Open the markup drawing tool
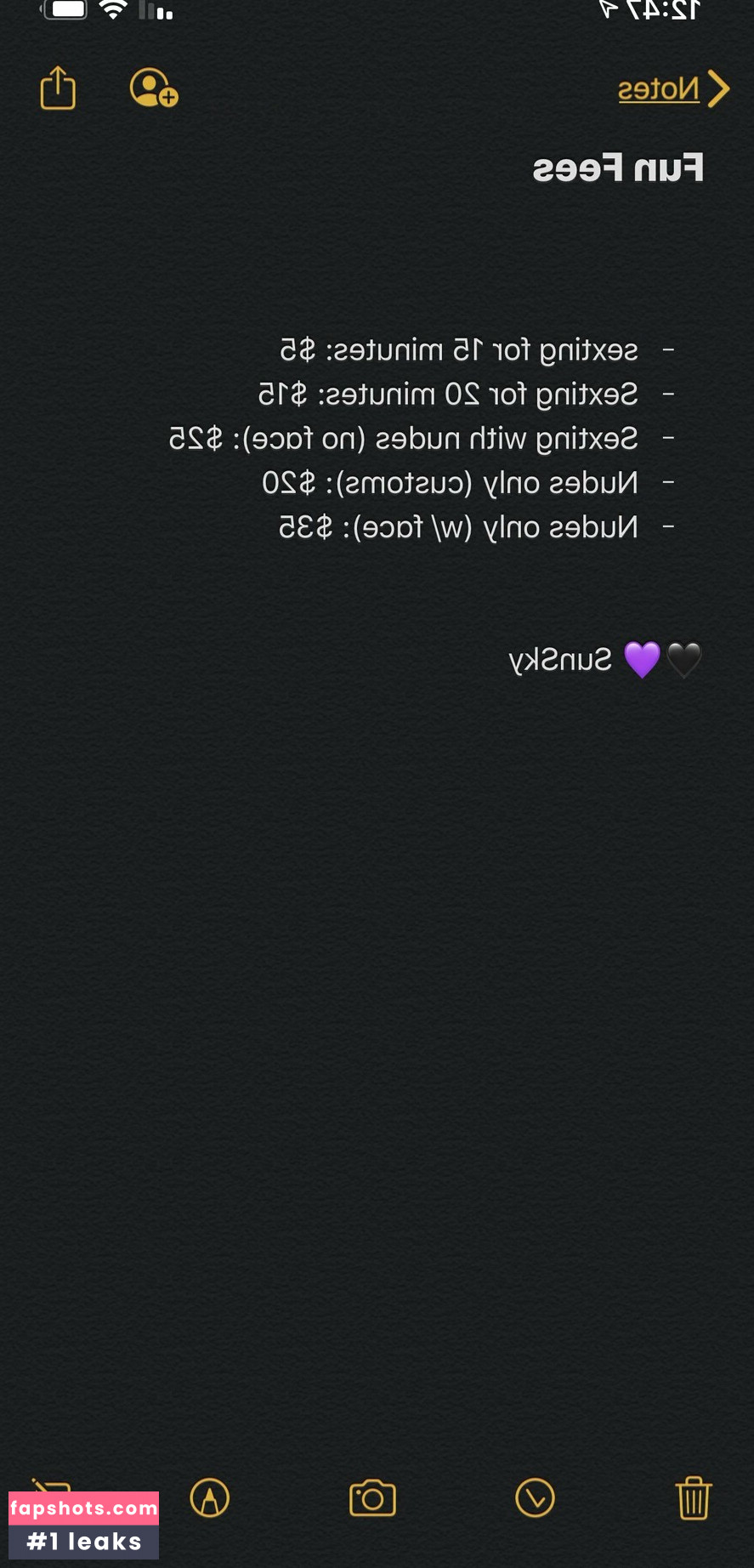This screenshot has height=1568, width=754. pos(210,1498)
